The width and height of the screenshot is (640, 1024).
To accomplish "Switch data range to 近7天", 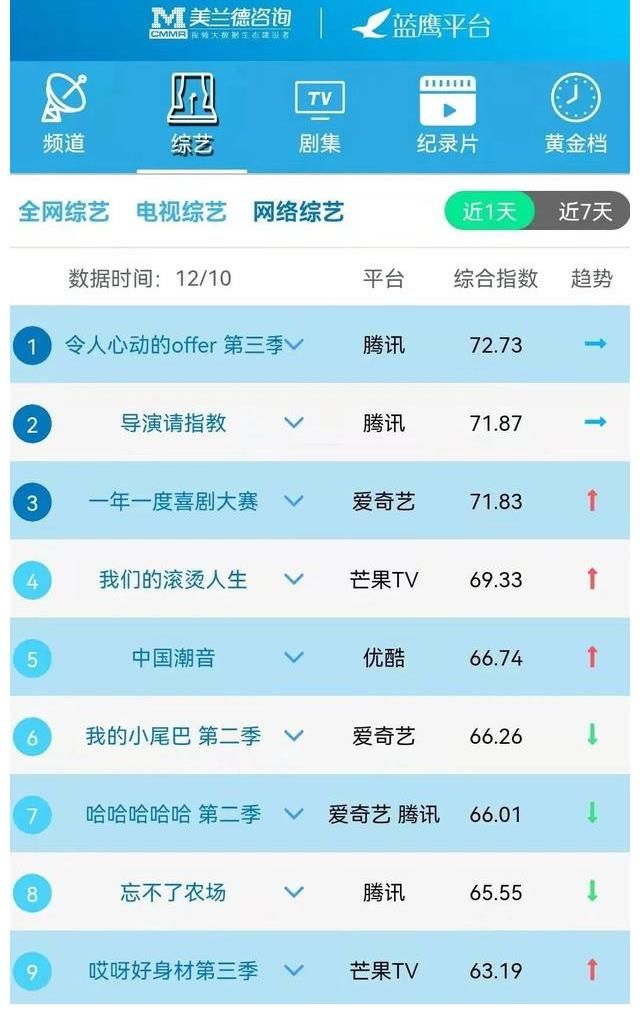I will [585, 212].
